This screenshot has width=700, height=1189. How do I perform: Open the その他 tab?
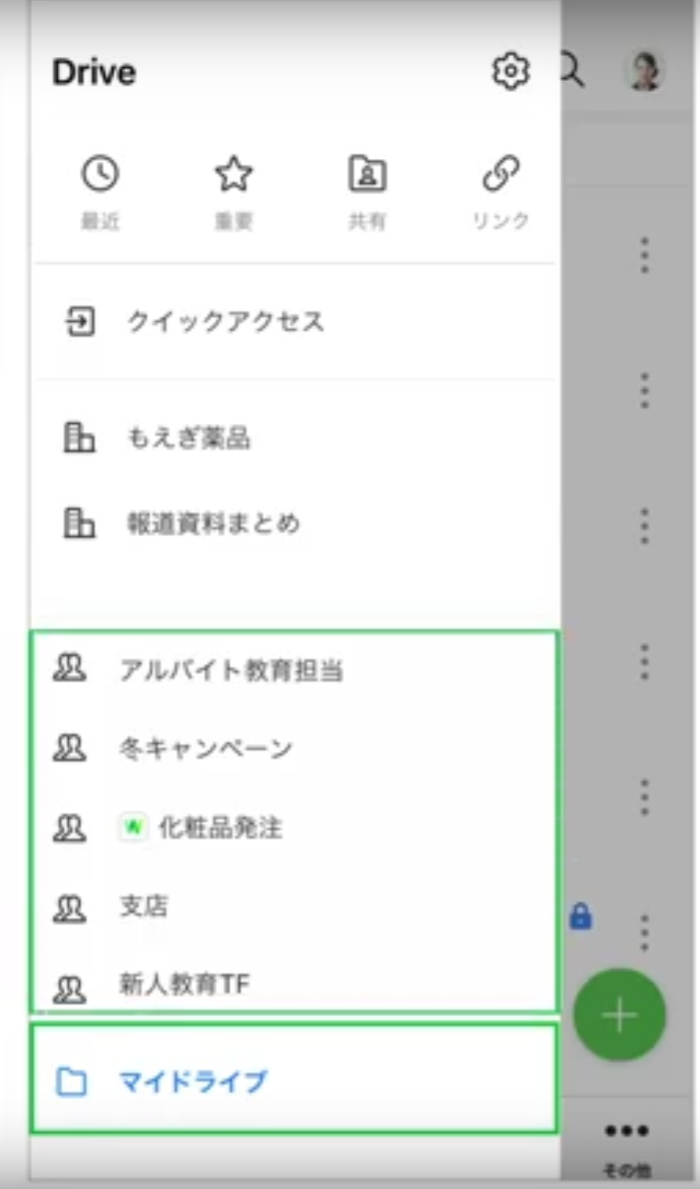627,1145
